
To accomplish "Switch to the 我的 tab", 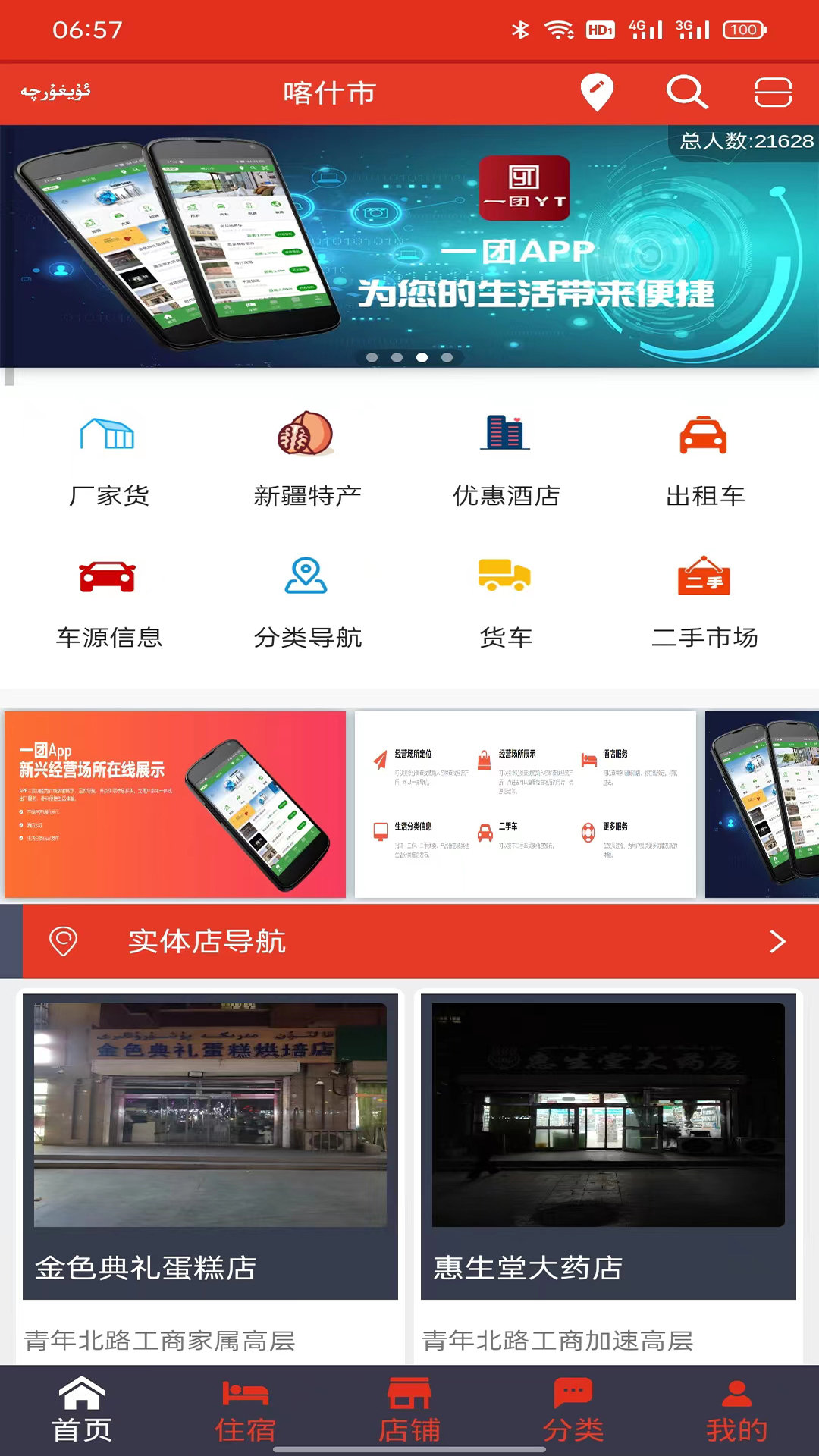I will 736,1410.
